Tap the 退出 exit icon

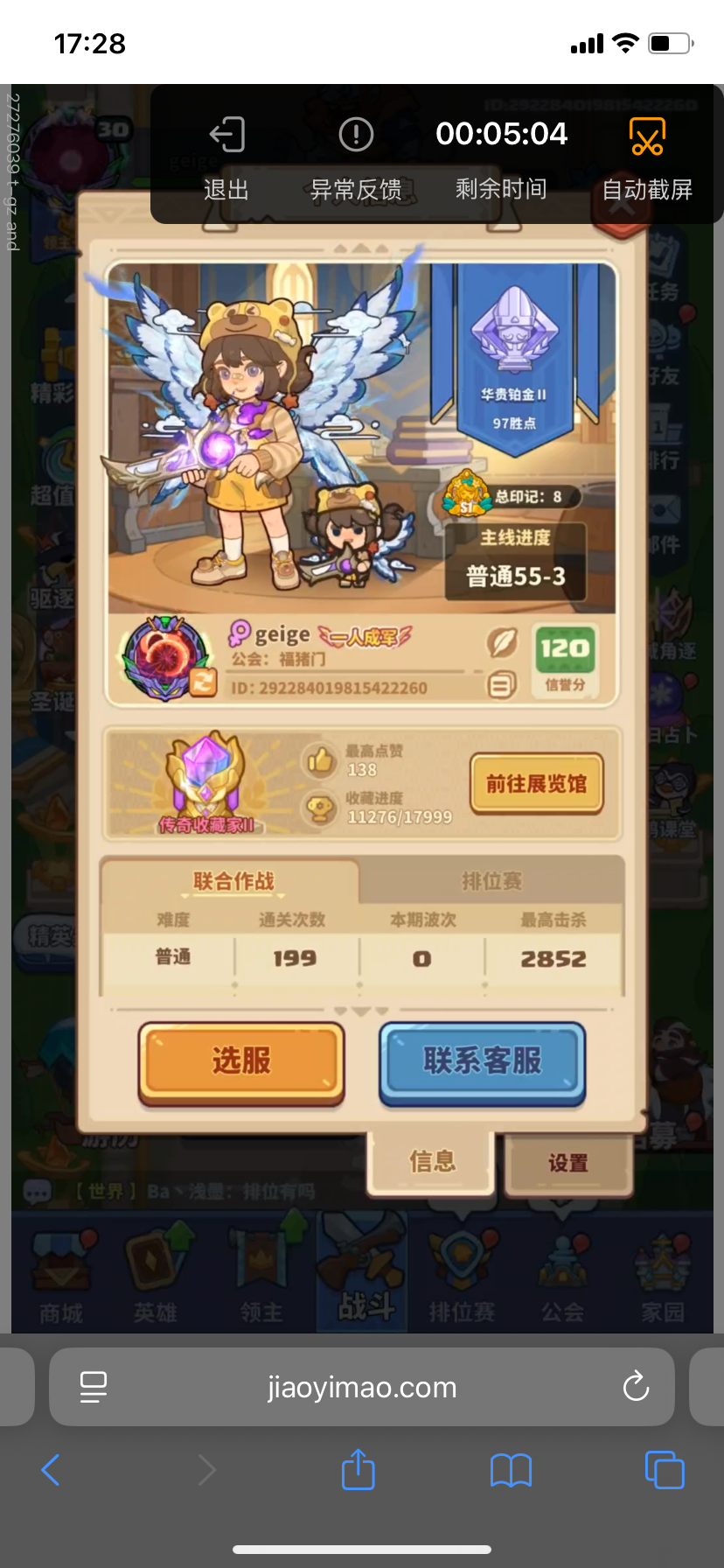pyautogui.click(x=227, y=136)
